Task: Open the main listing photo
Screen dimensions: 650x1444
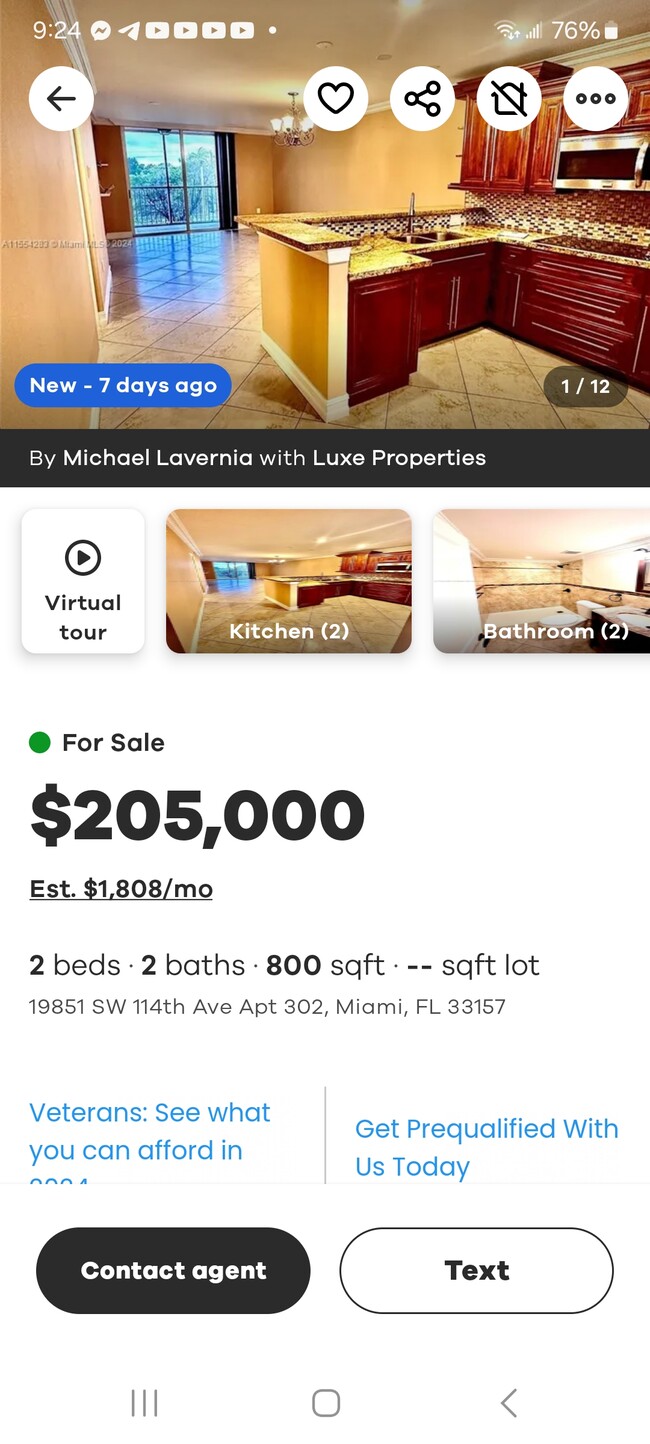Action: pyautogui.click(x=325, y=260)
